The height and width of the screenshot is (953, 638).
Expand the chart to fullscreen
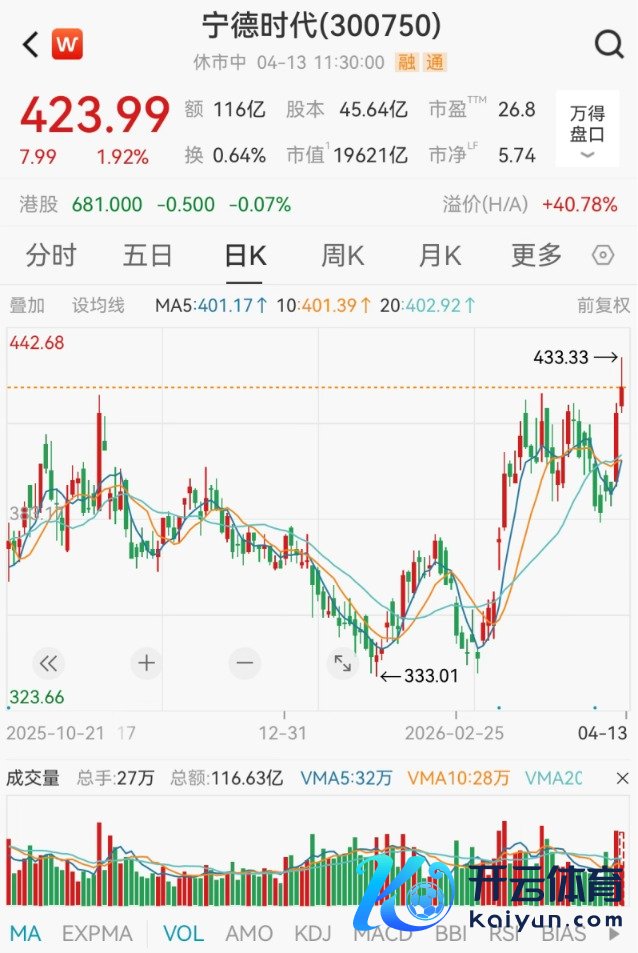[342, 662]
